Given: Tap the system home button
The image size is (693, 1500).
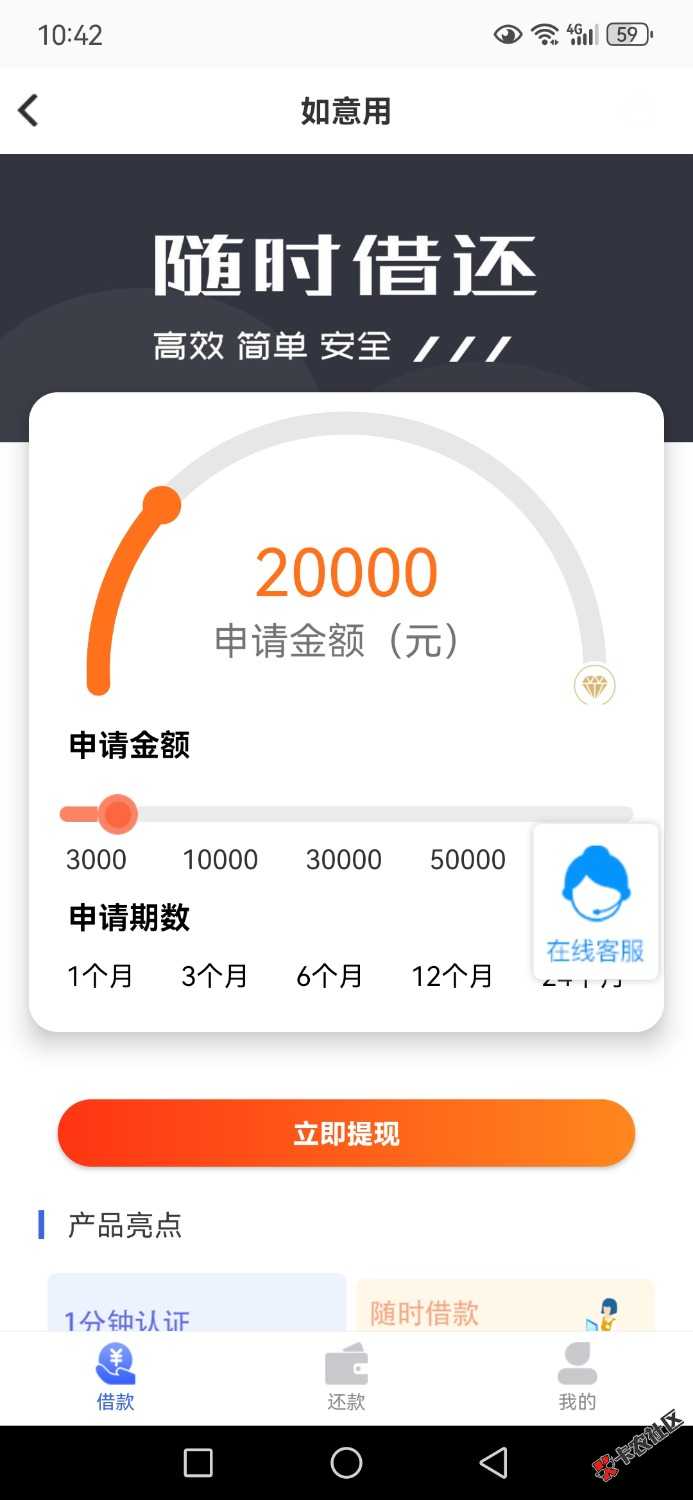Looking at the screenshot, I should (x=346, y=1463).
